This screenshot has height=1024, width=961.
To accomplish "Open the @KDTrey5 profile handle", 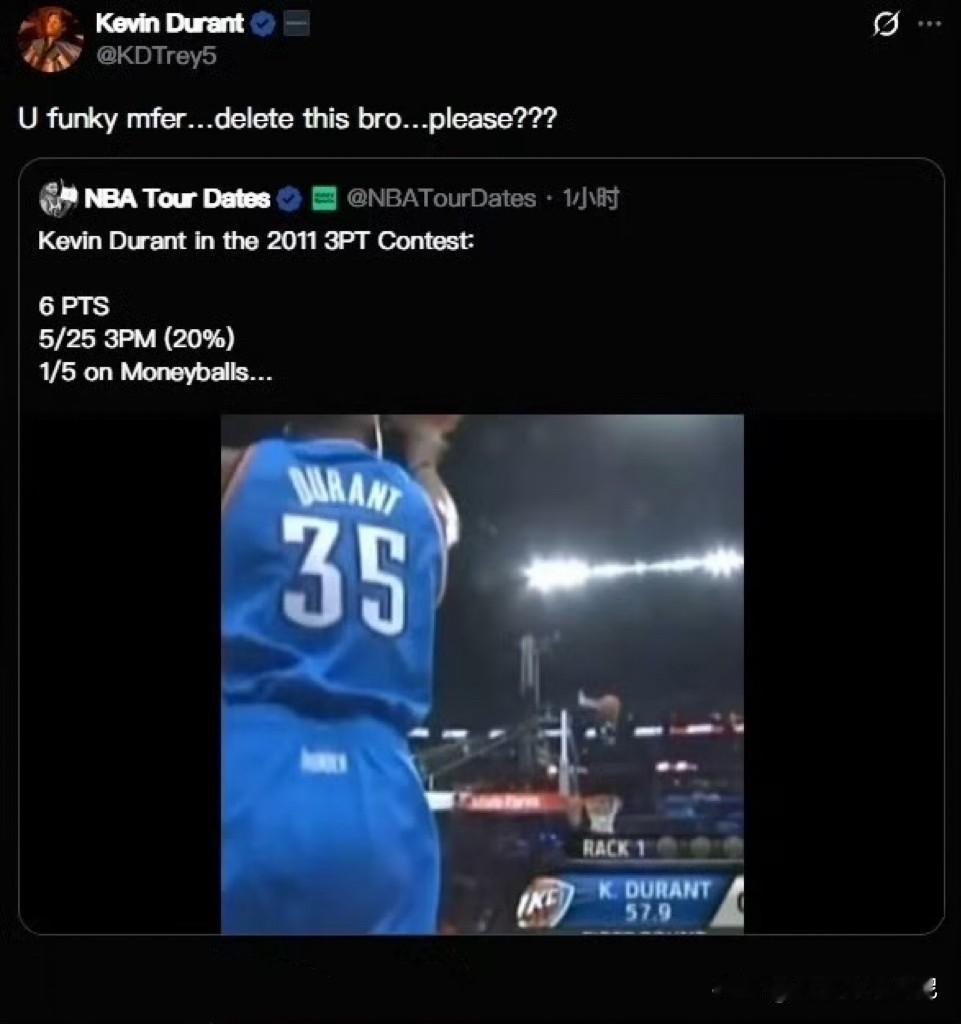I will click(156, 57).
